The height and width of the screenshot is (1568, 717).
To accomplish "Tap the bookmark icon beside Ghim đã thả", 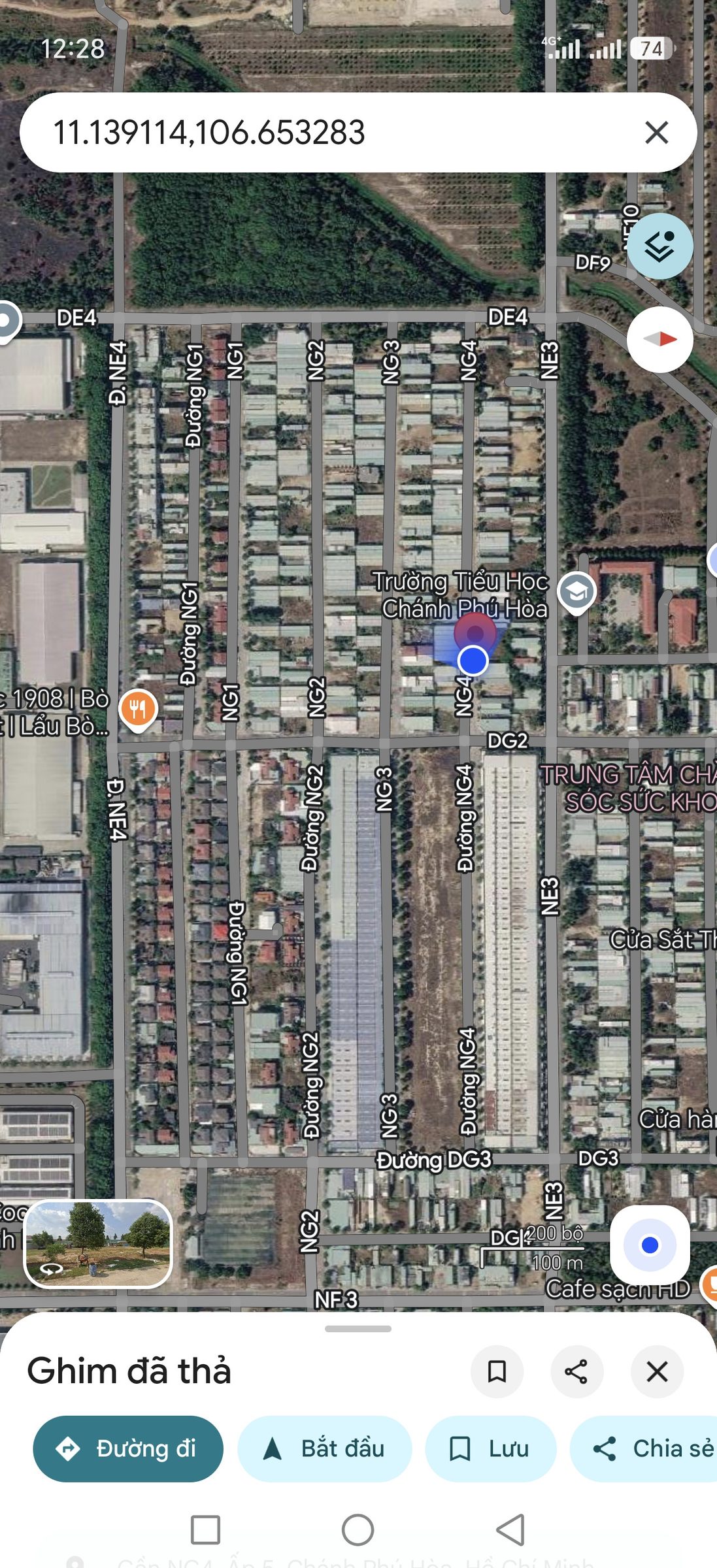I will (x=497, y=1371).
